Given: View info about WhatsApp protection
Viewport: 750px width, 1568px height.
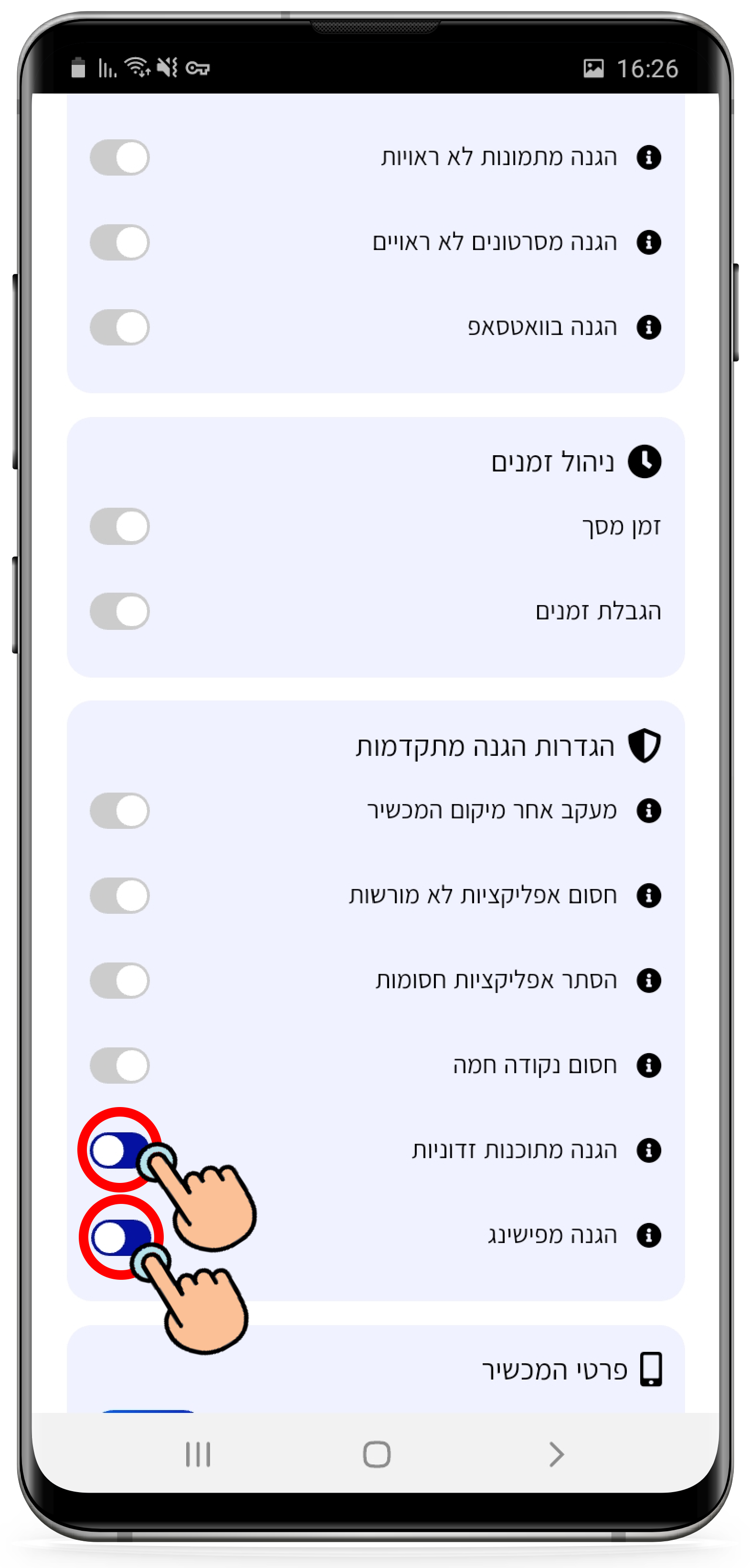Looking at the screenshot, I should click(648, 327).
